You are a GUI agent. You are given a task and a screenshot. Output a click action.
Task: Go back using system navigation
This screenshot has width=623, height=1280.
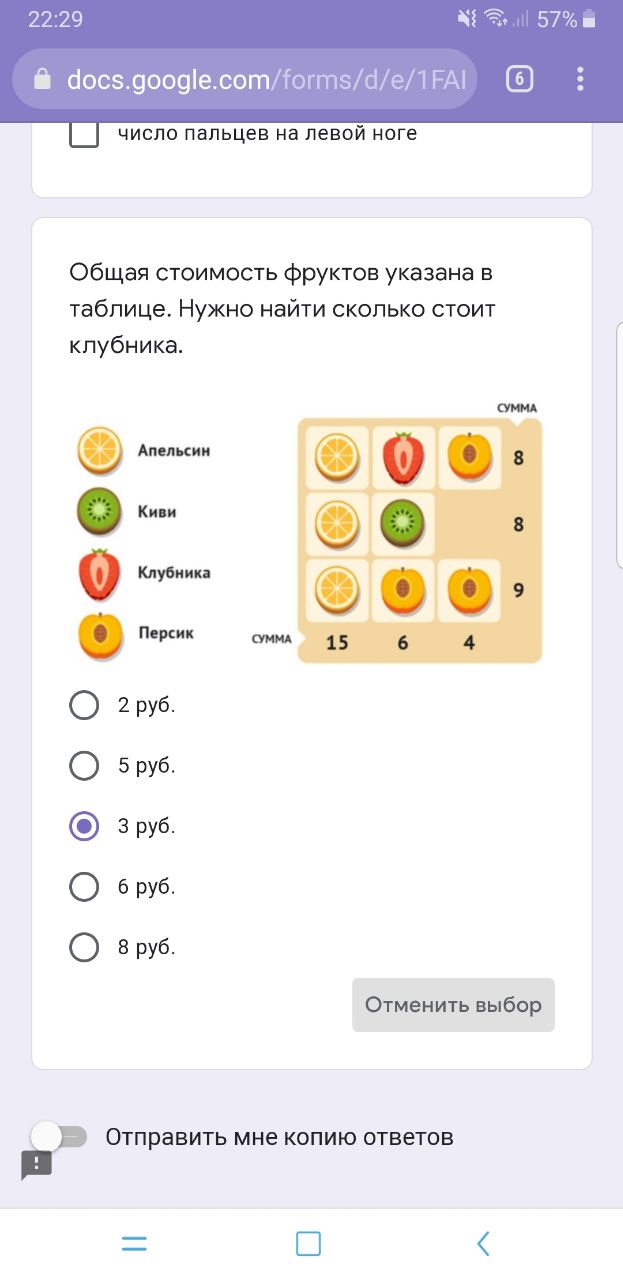click(483, 1243)
